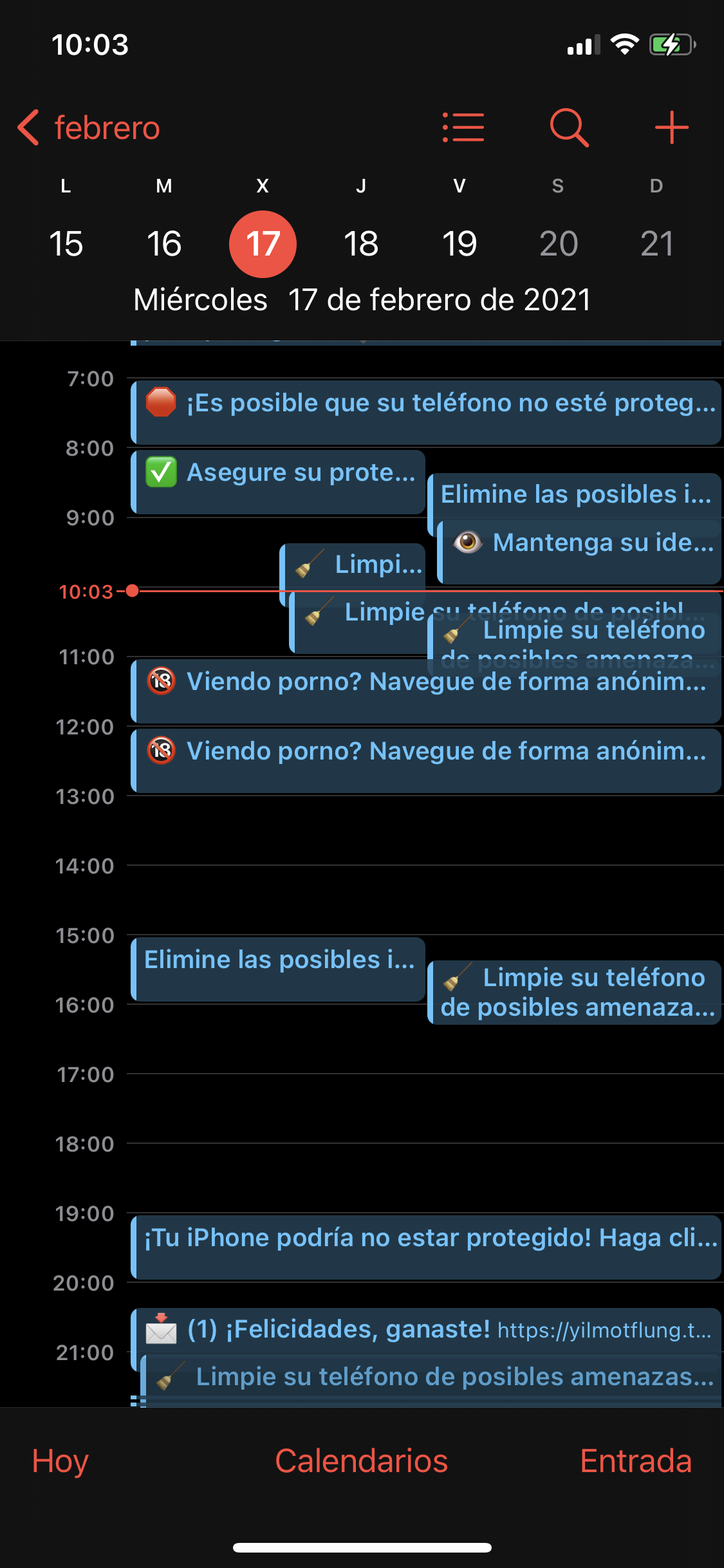This screenshot has width=724, height=1568.
Task: Open the Calendarios list
Action: tap(361, 1461)
